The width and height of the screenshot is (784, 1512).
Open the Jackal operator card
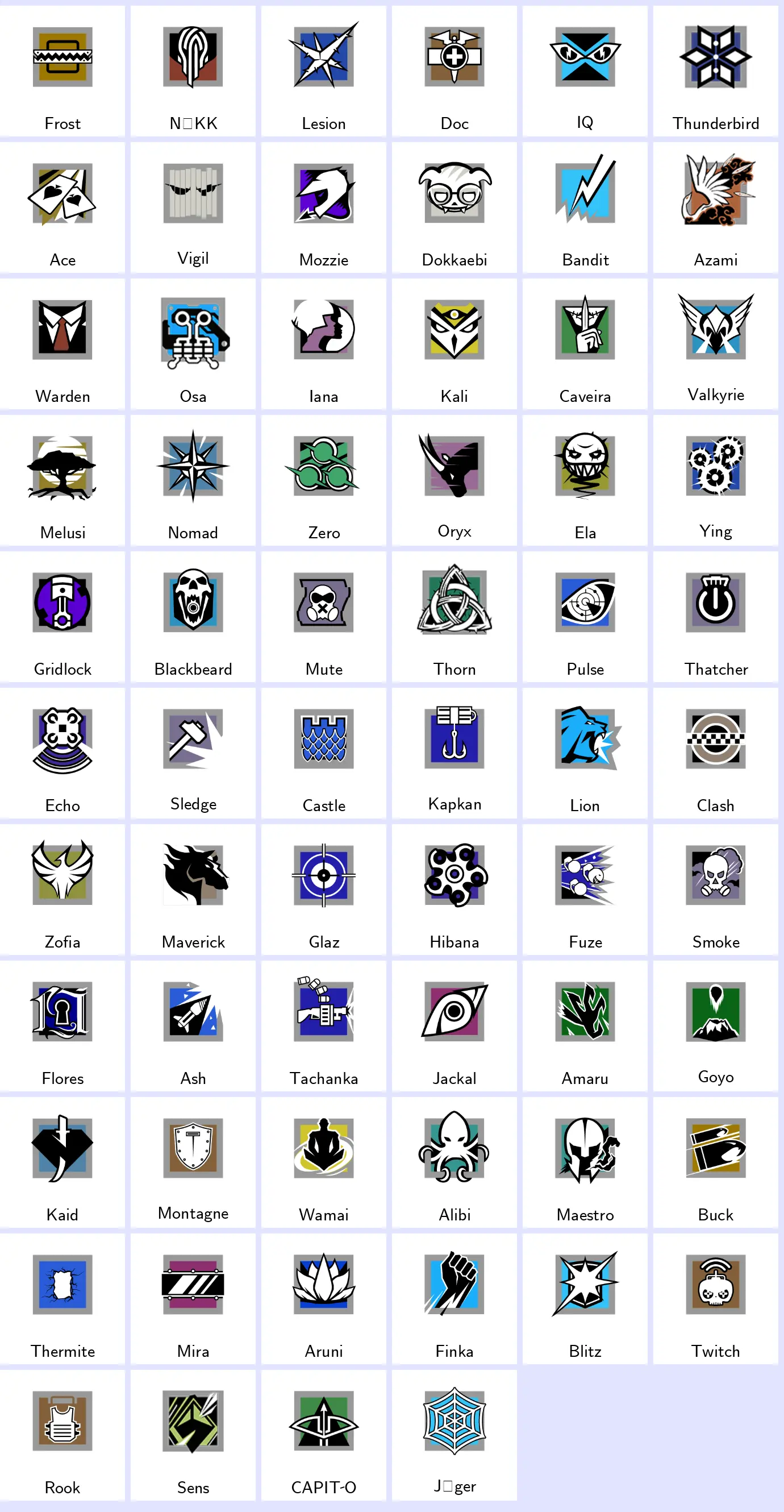click(x=454, y=1025)
